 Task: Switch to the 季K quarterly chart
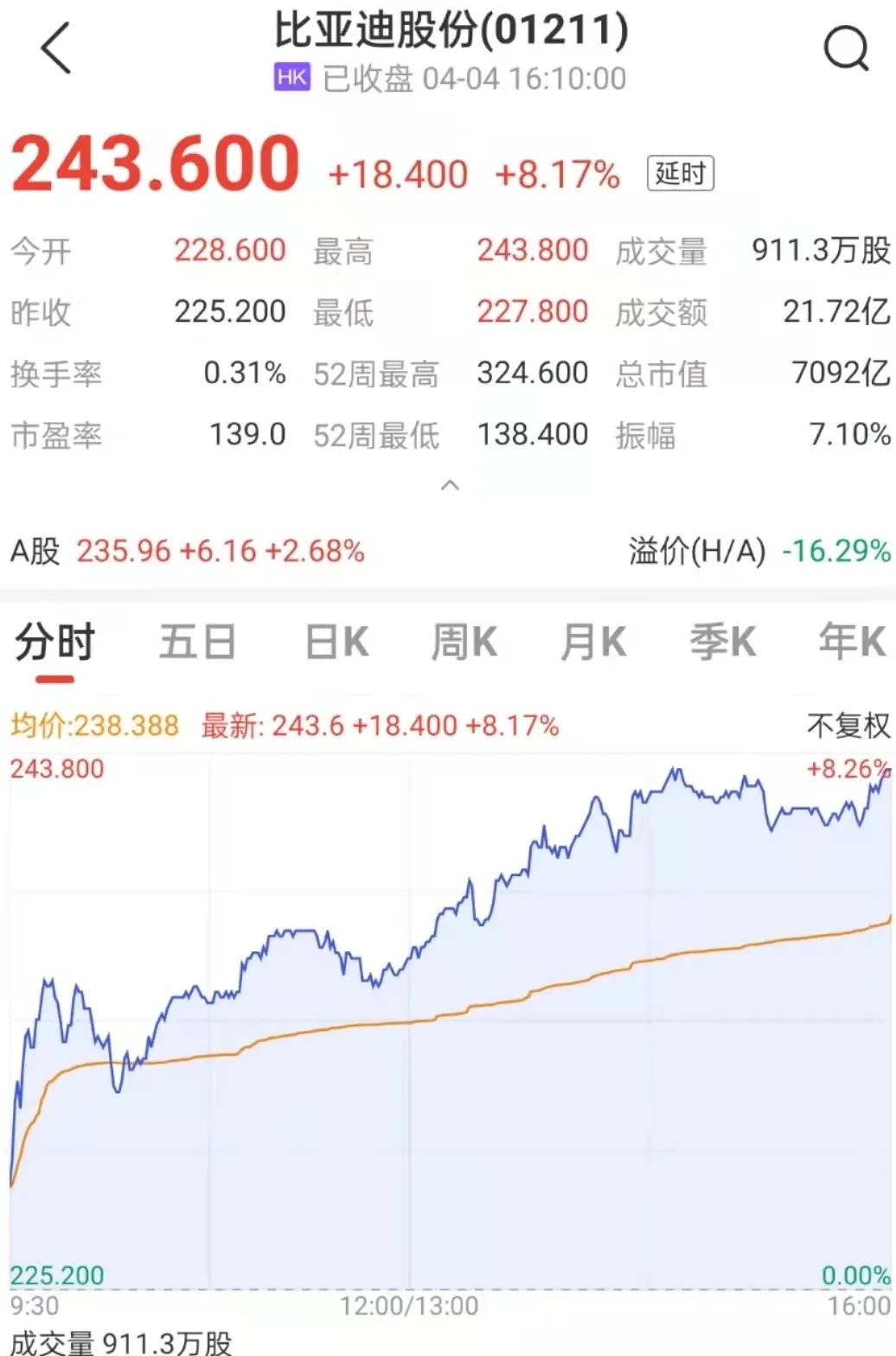pyautogui.click(x=722, y=643)
